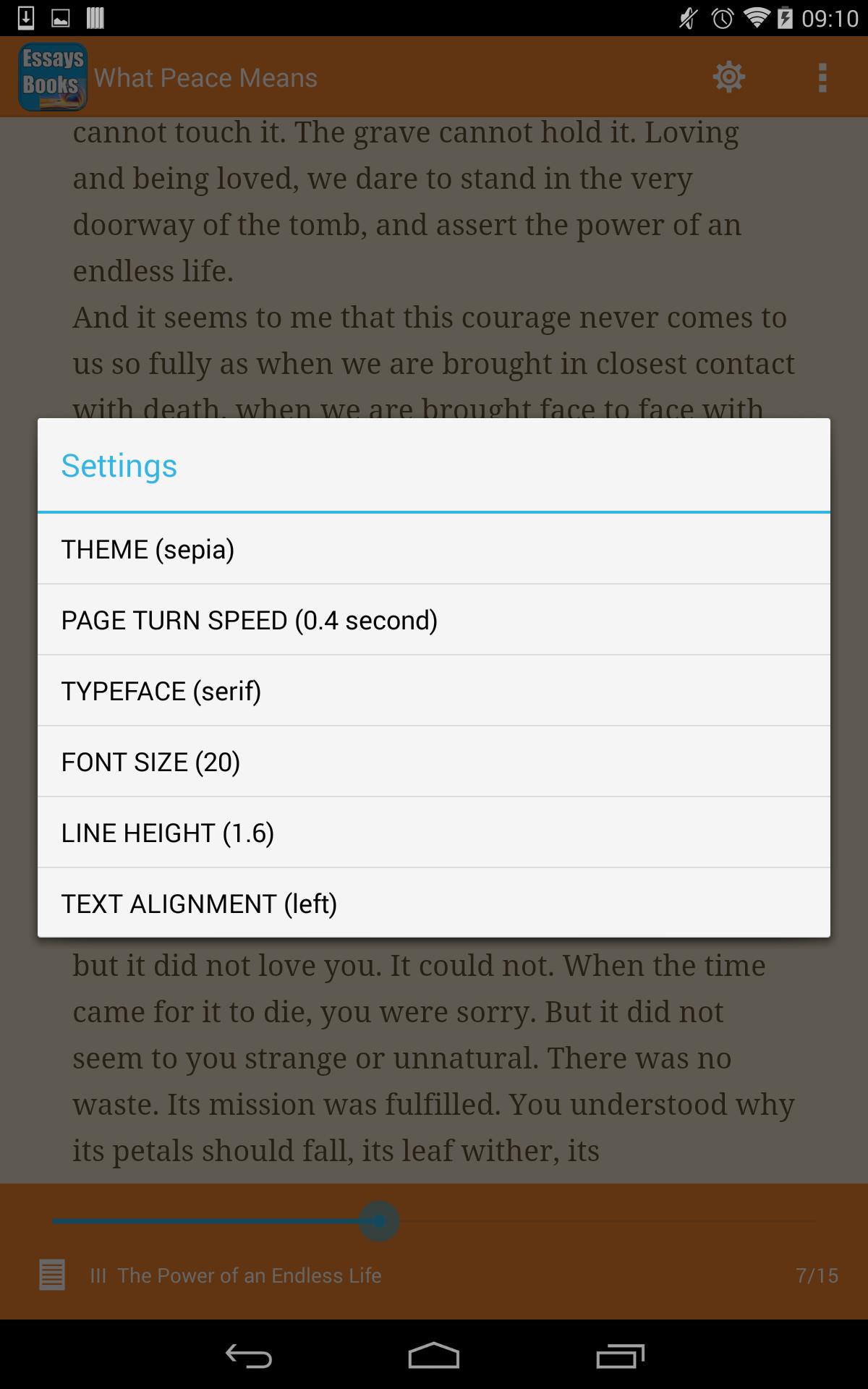Image resolution: width=868 pixels, height=1389 pixels.
Task: Go to the home screen
Action: [434, 1355]
